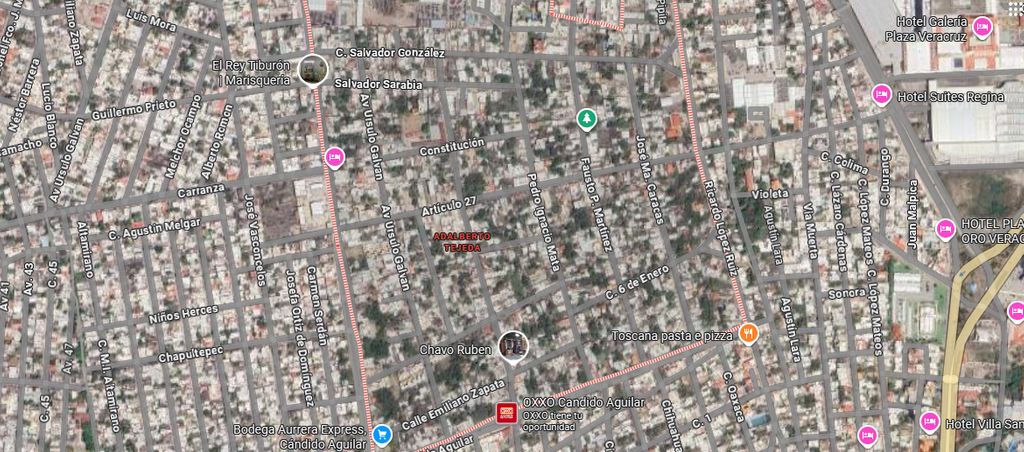Select the Hotel Villa San marker

[x=930, y=421]
